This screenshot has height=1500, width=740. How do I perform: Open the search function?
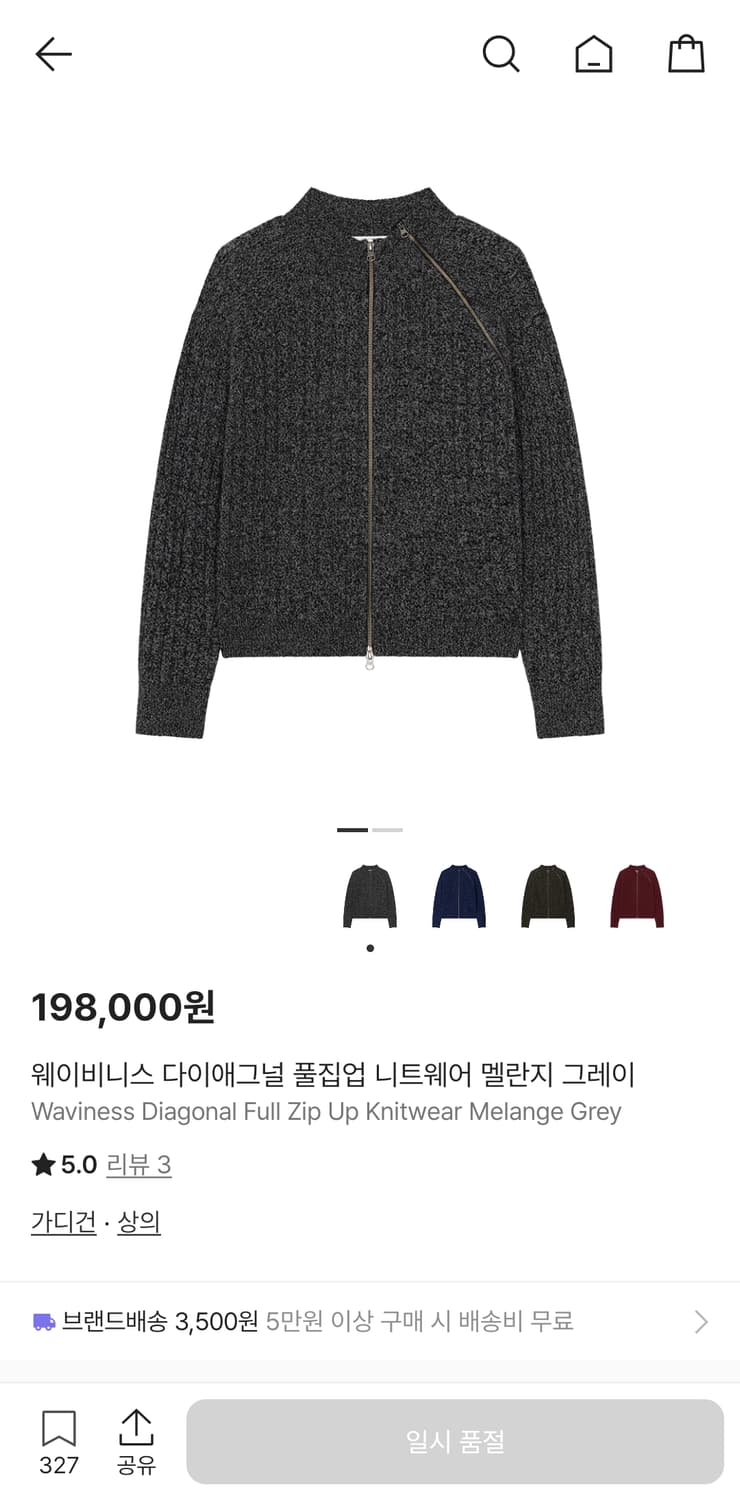point(501,54)
